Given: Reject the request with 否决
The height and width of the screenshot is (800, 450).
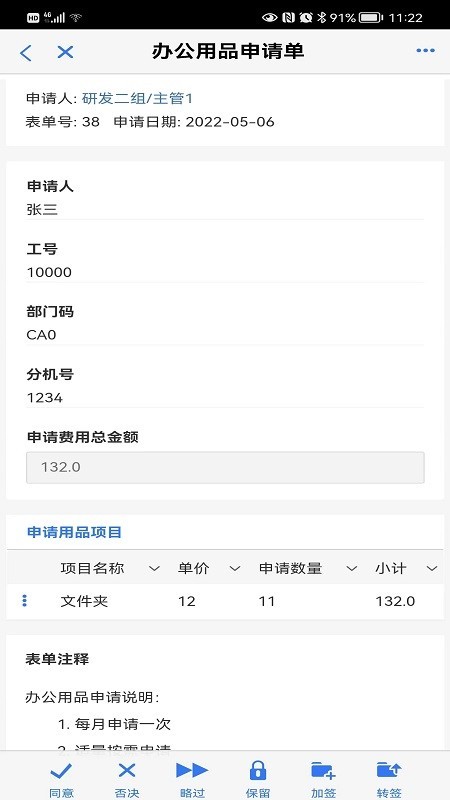Looking at the screenshot, I should click(127, 779).
